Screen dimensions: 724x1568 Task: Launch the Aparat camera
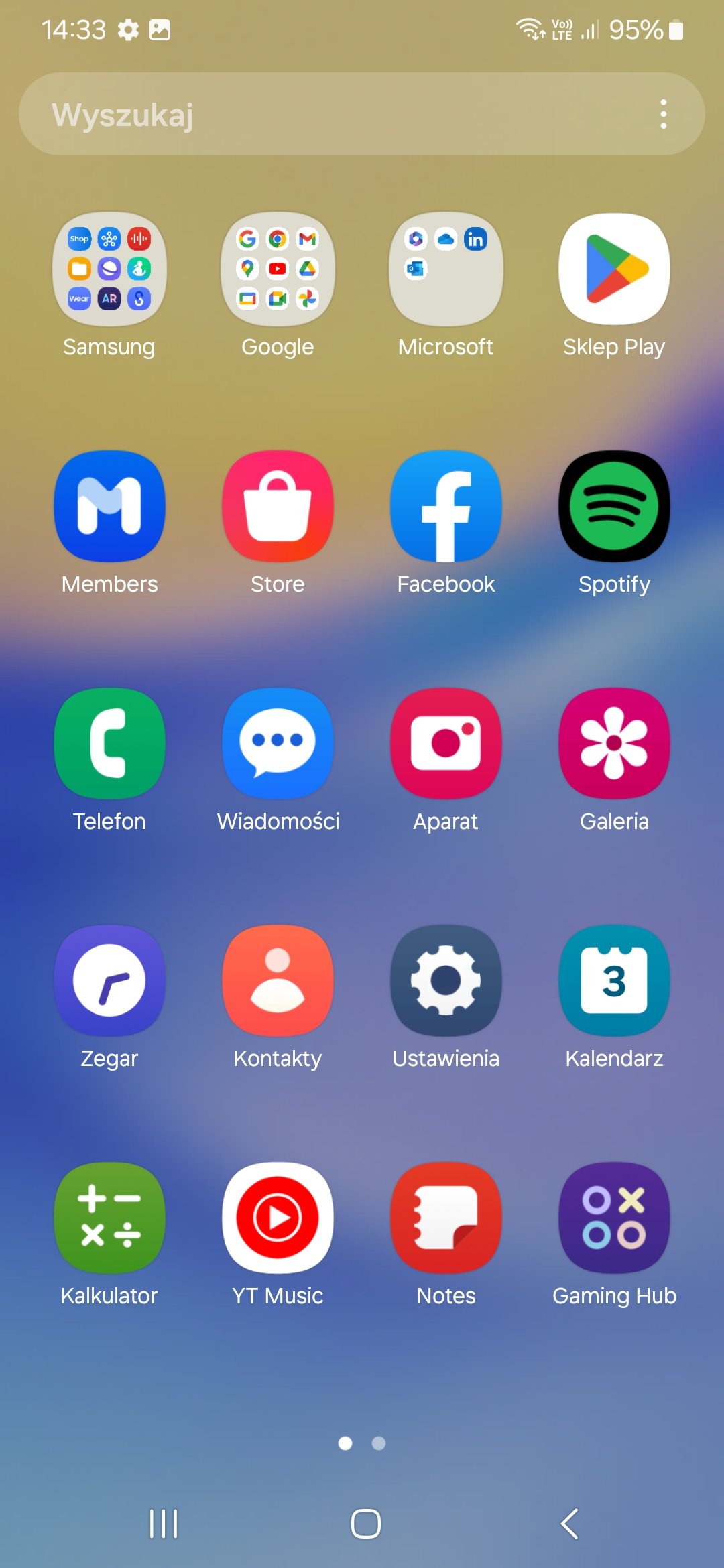click(446, 744)
